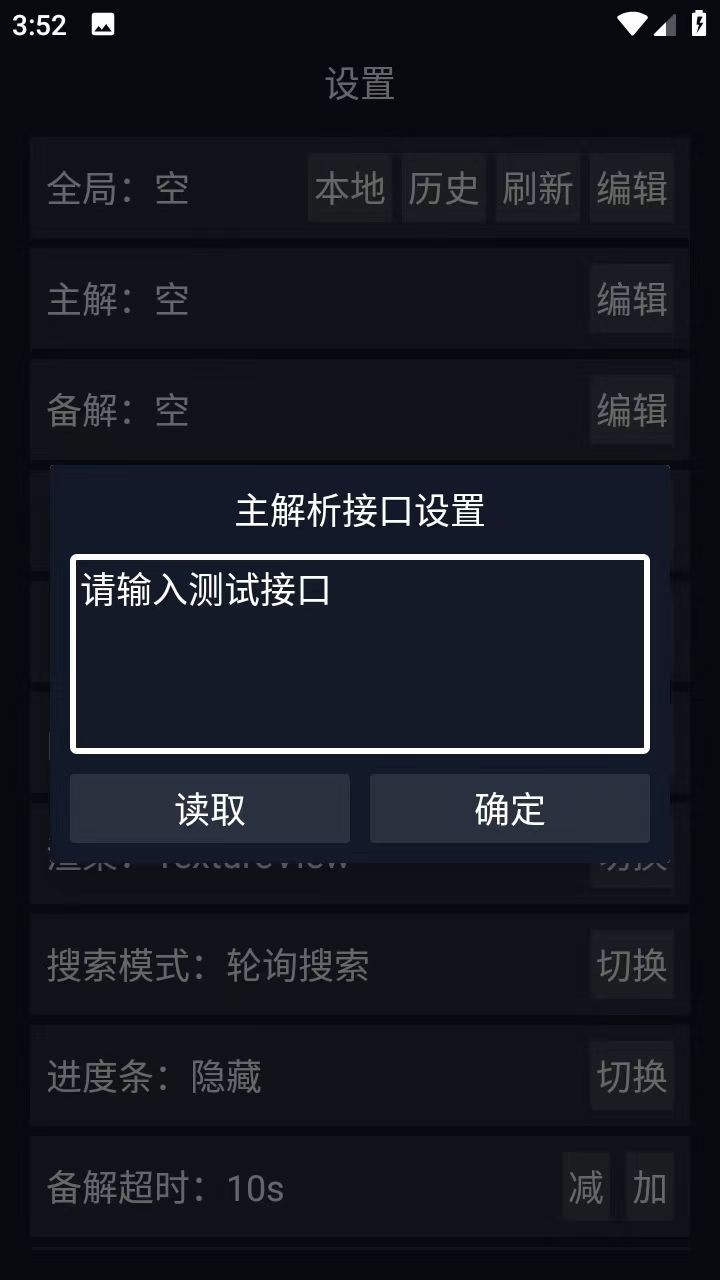Open 历史 in the 全局 row
Screen dimensions: 720x1280
click(x=444, y=188)
